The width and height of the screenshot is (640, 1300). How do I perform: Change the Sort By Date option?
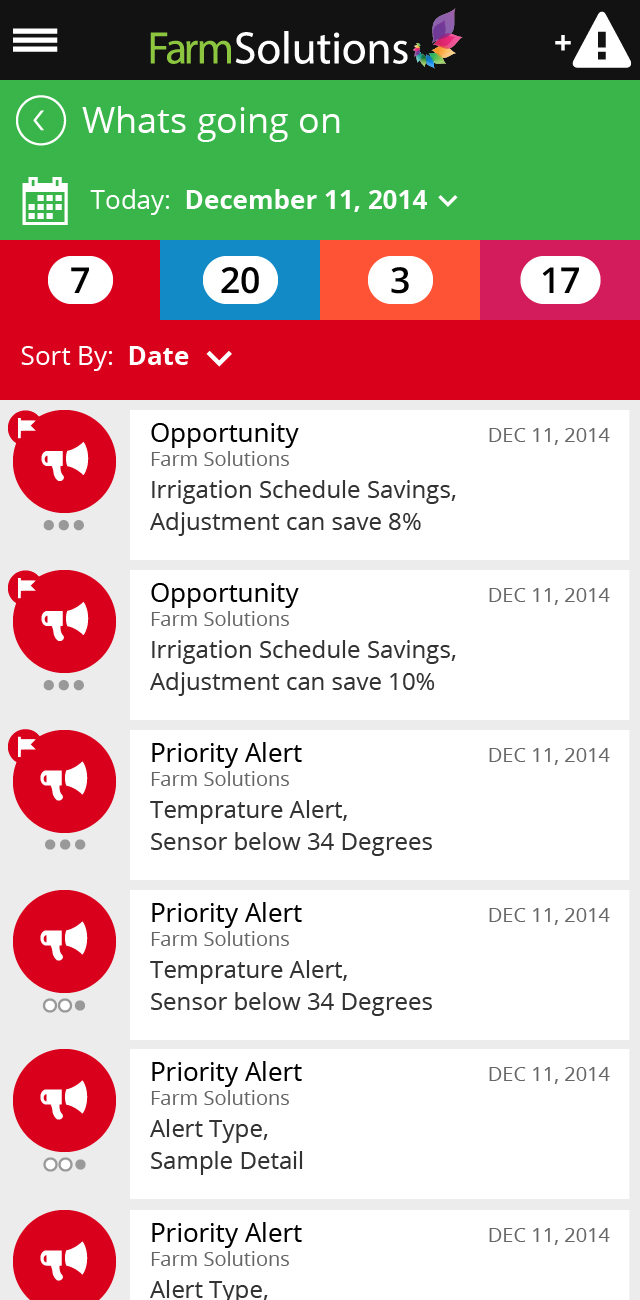pos(180,357)
